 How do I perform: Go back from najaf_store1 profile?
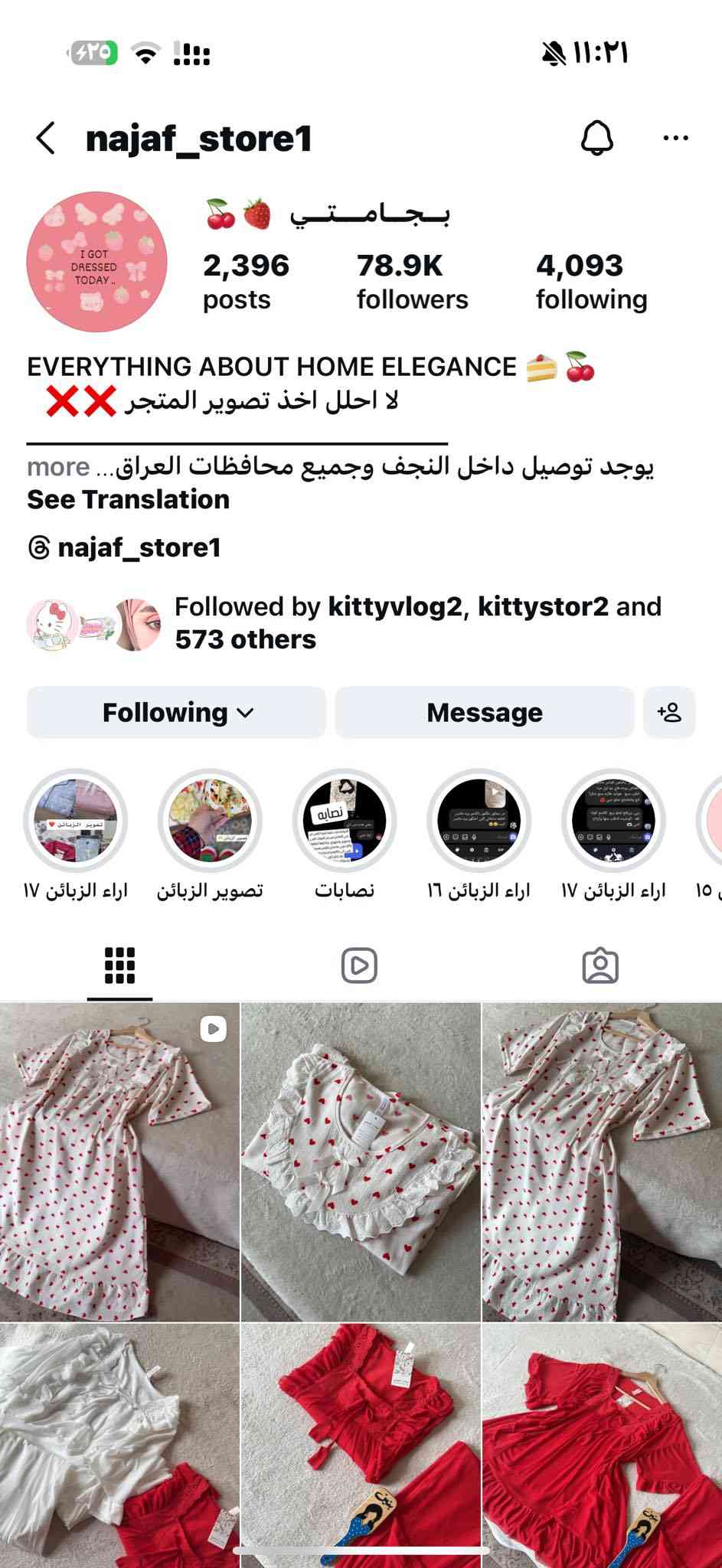tap(46, 139)
